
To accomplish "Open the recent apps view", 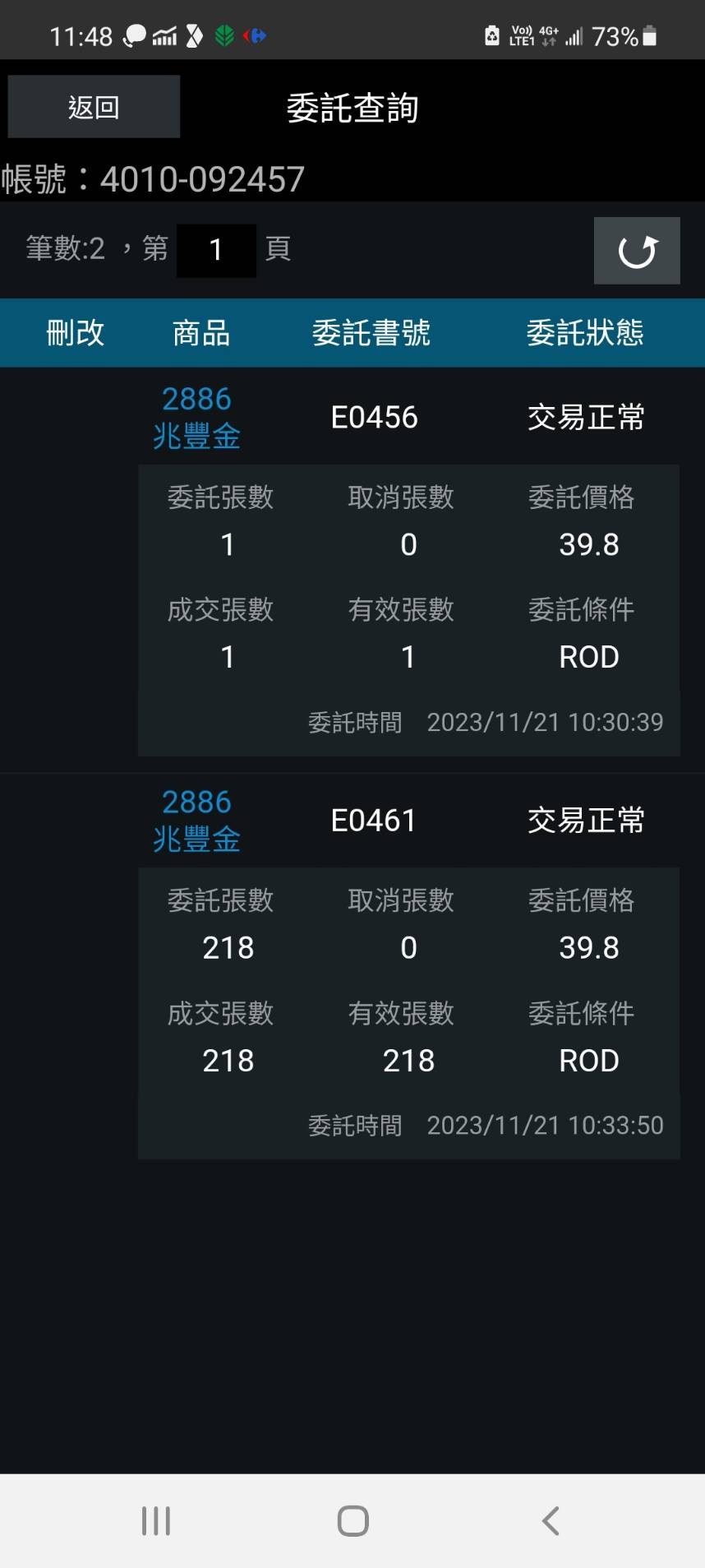I will (156, 1520).
